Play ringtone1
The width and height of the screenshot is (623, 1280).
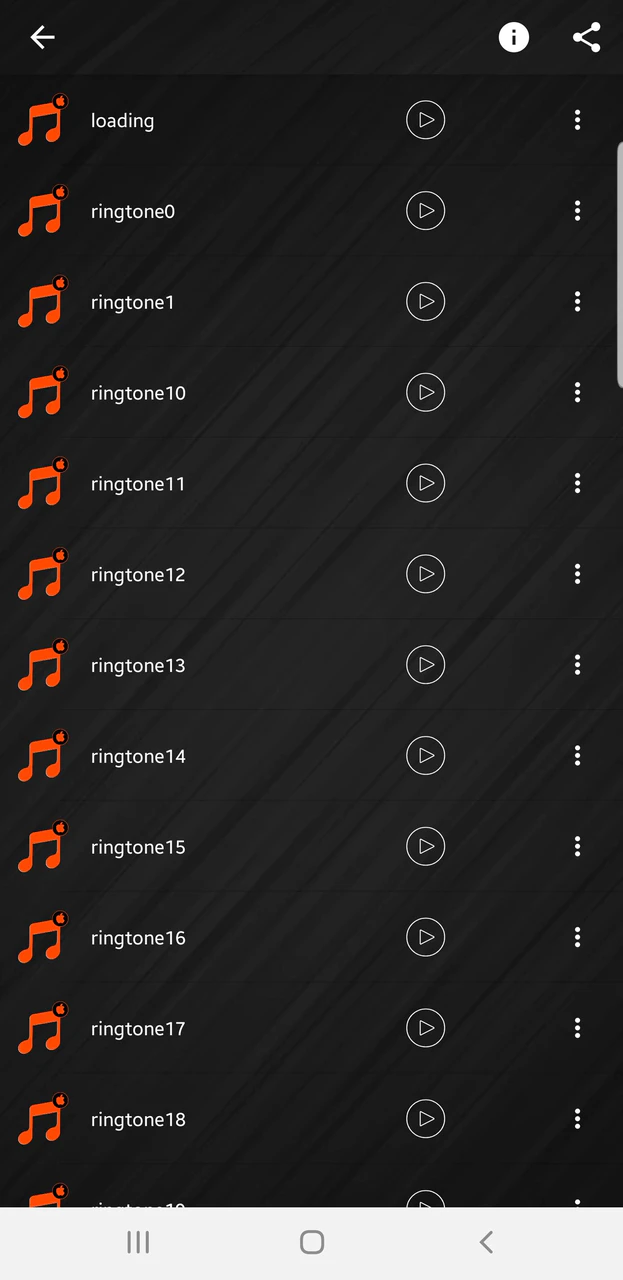pos(425,302)
